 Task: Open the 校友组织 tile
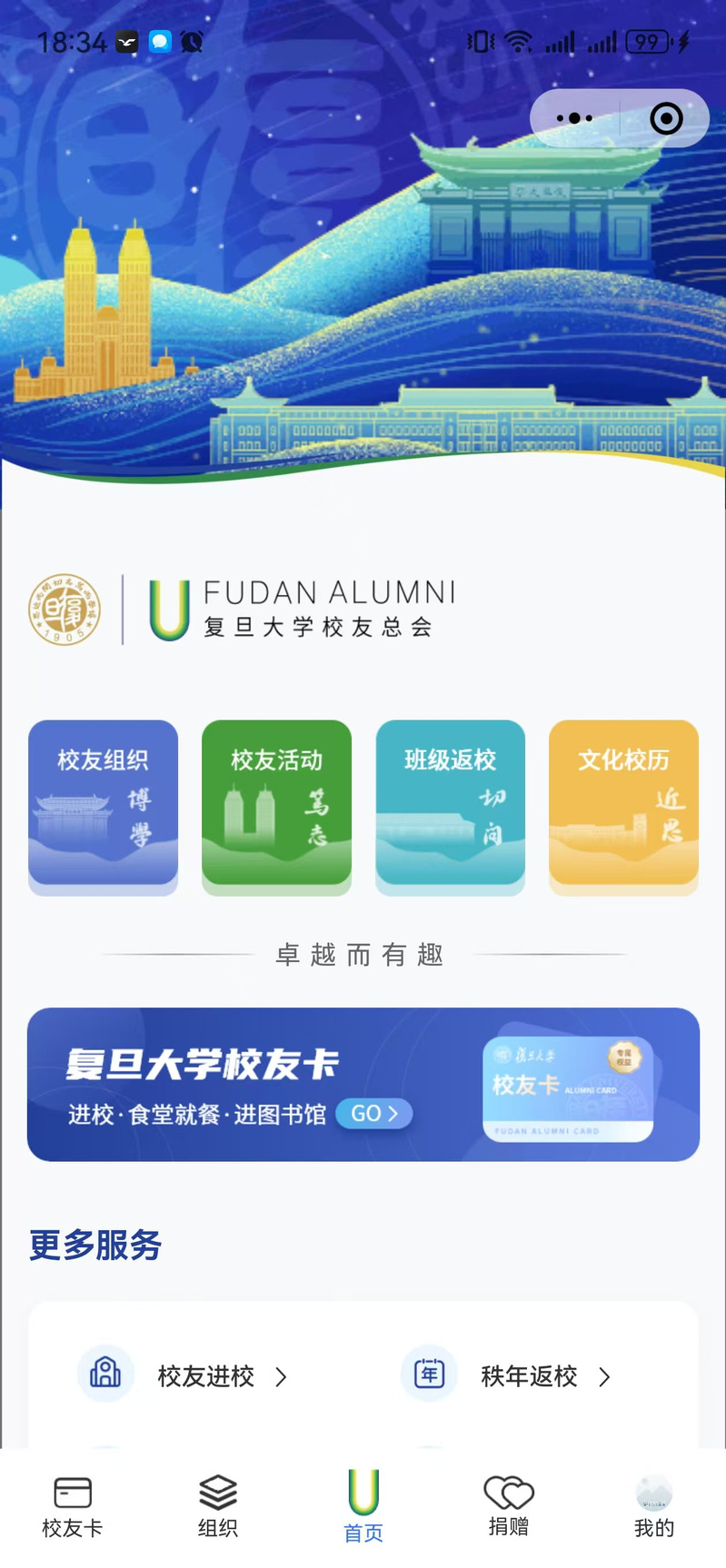[104, 803]
